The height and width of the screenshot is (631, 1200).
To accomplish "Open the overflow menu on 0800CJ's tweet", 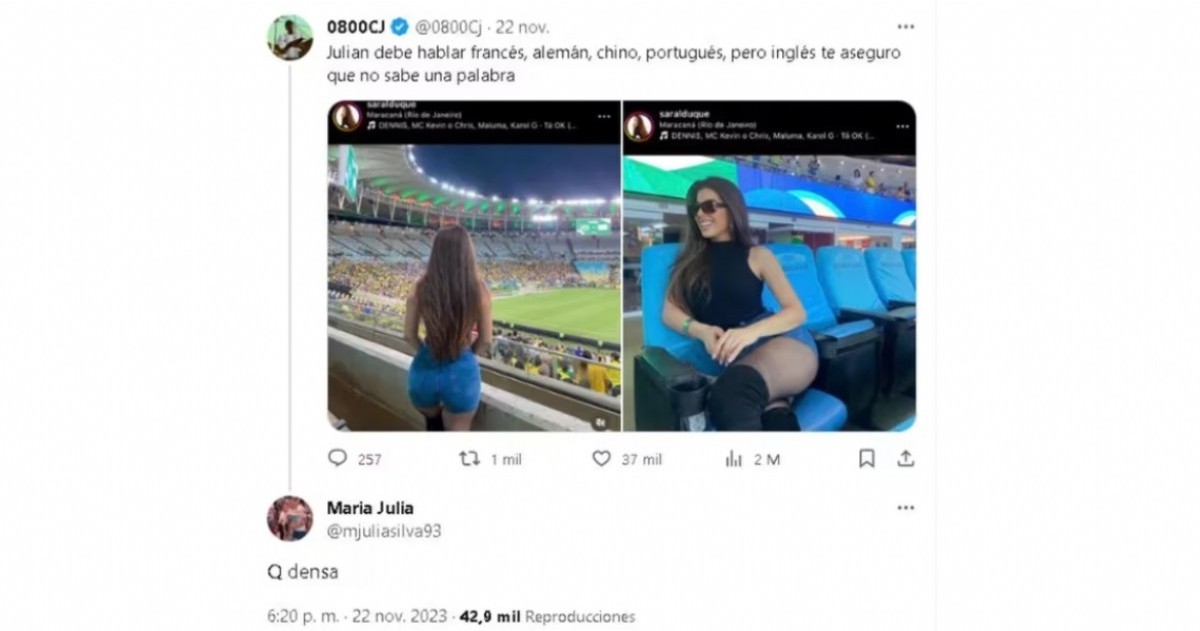I will pyautogui.click(x=905, y=27).
